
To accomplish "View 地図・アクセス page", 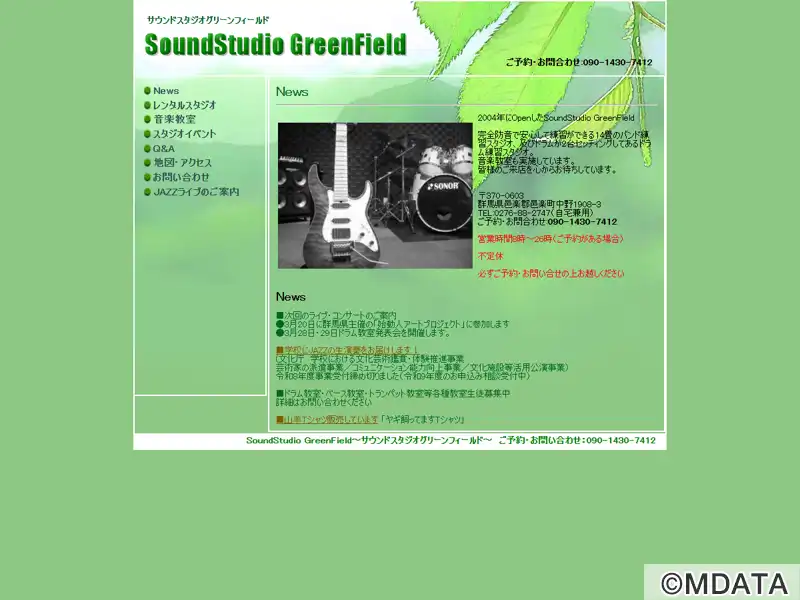I will pyautogui.click(x=182, y=163).
